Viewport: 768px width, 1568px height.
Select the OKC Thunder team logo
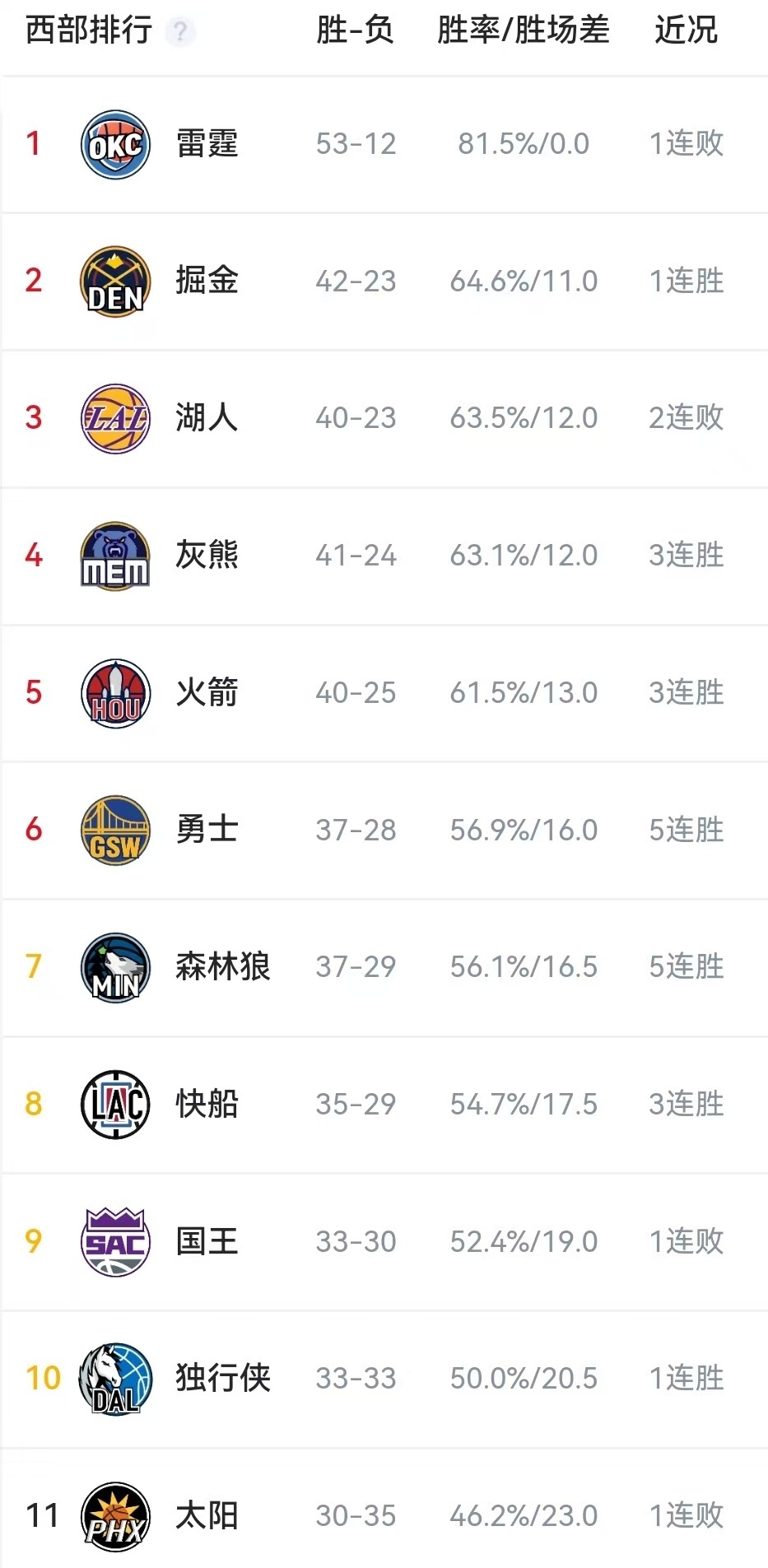pos(114,143)
